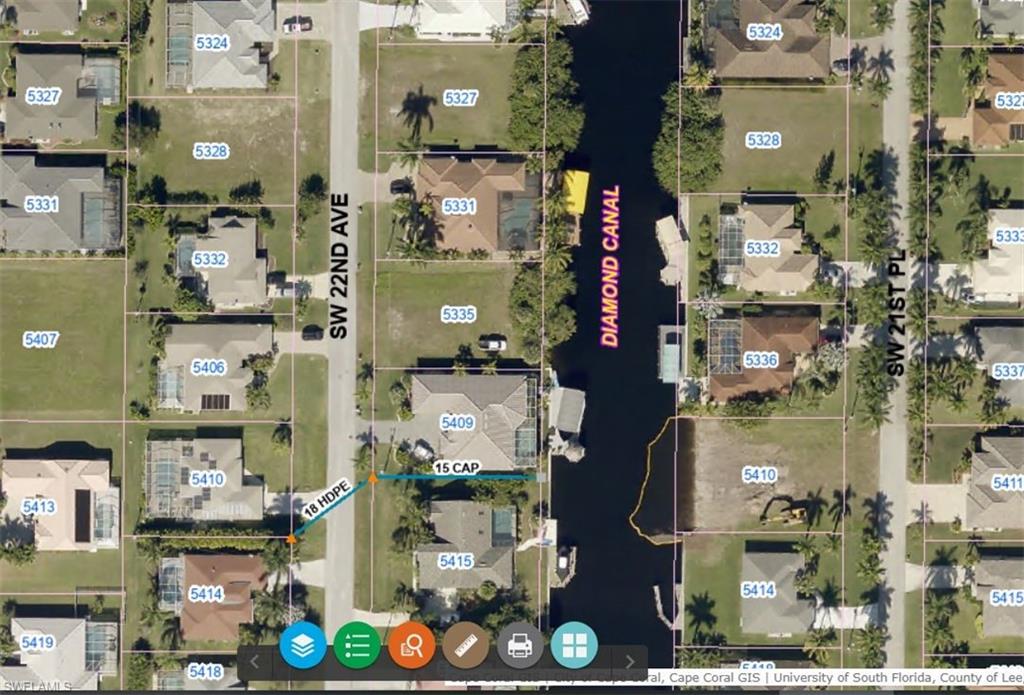Print the current map view
This screenshot has height=695, width=1024.
(520, 646)
